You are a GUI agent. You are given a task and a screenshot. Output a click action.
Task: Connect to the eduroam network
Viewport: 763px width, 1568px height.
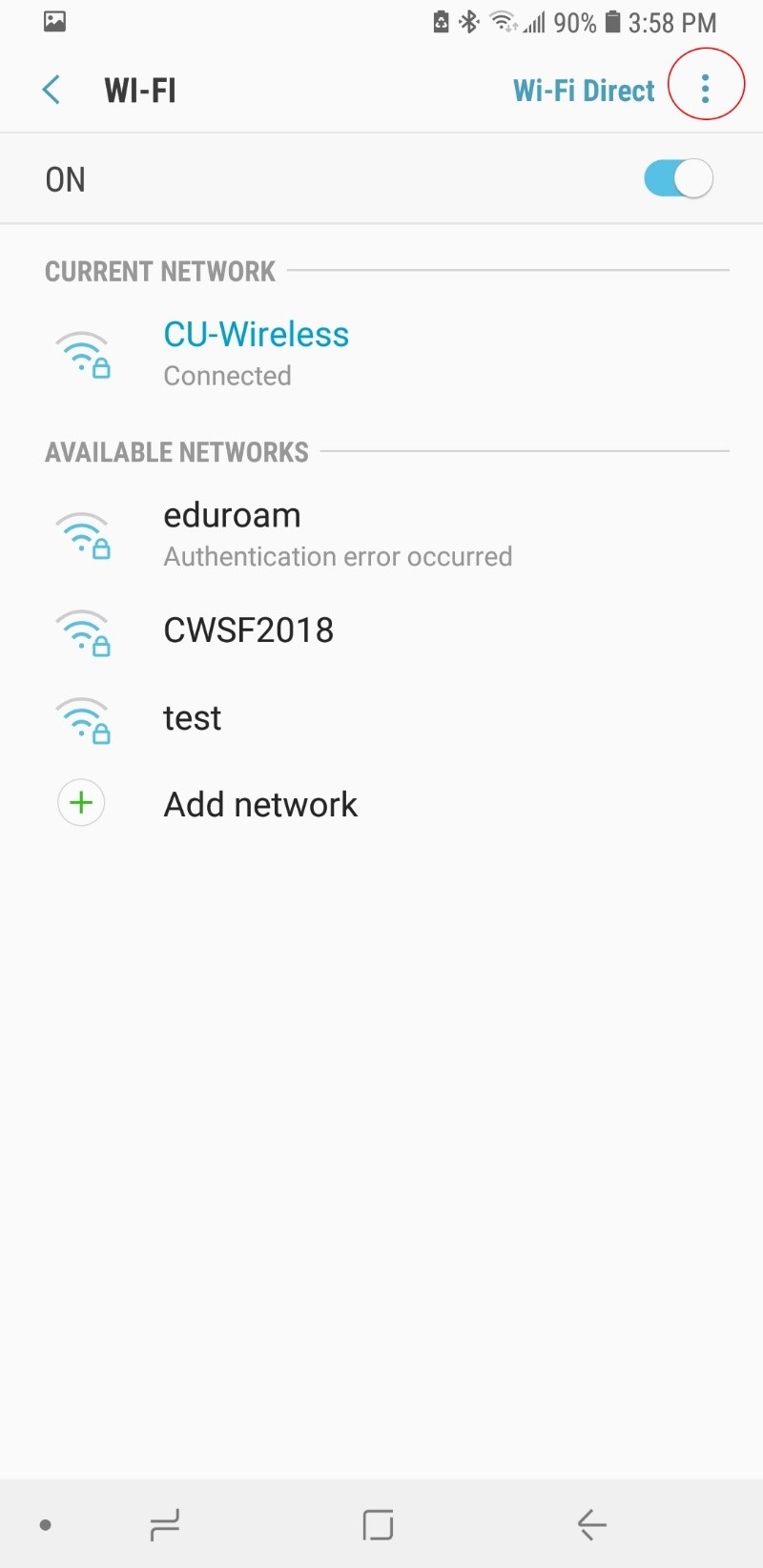click(232, 514)
